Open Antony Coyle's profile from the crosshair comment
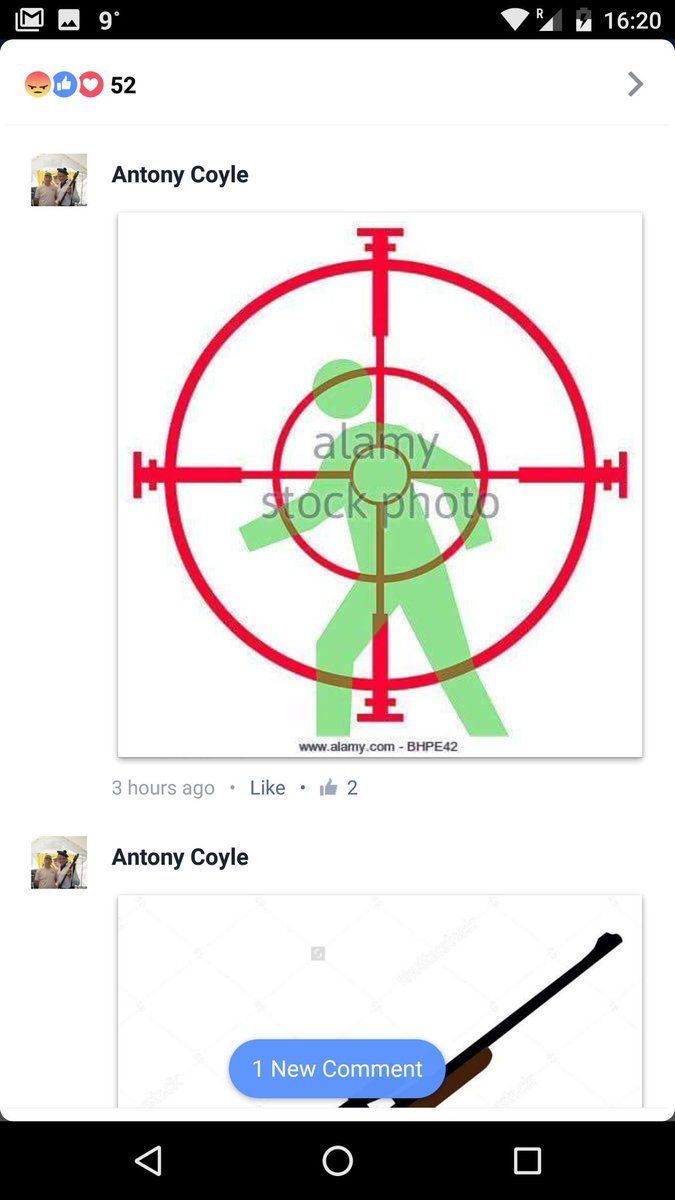Image resolution: width=675 pixels, height=1200 pixels. pyautogui.click(x=180, y=175)
